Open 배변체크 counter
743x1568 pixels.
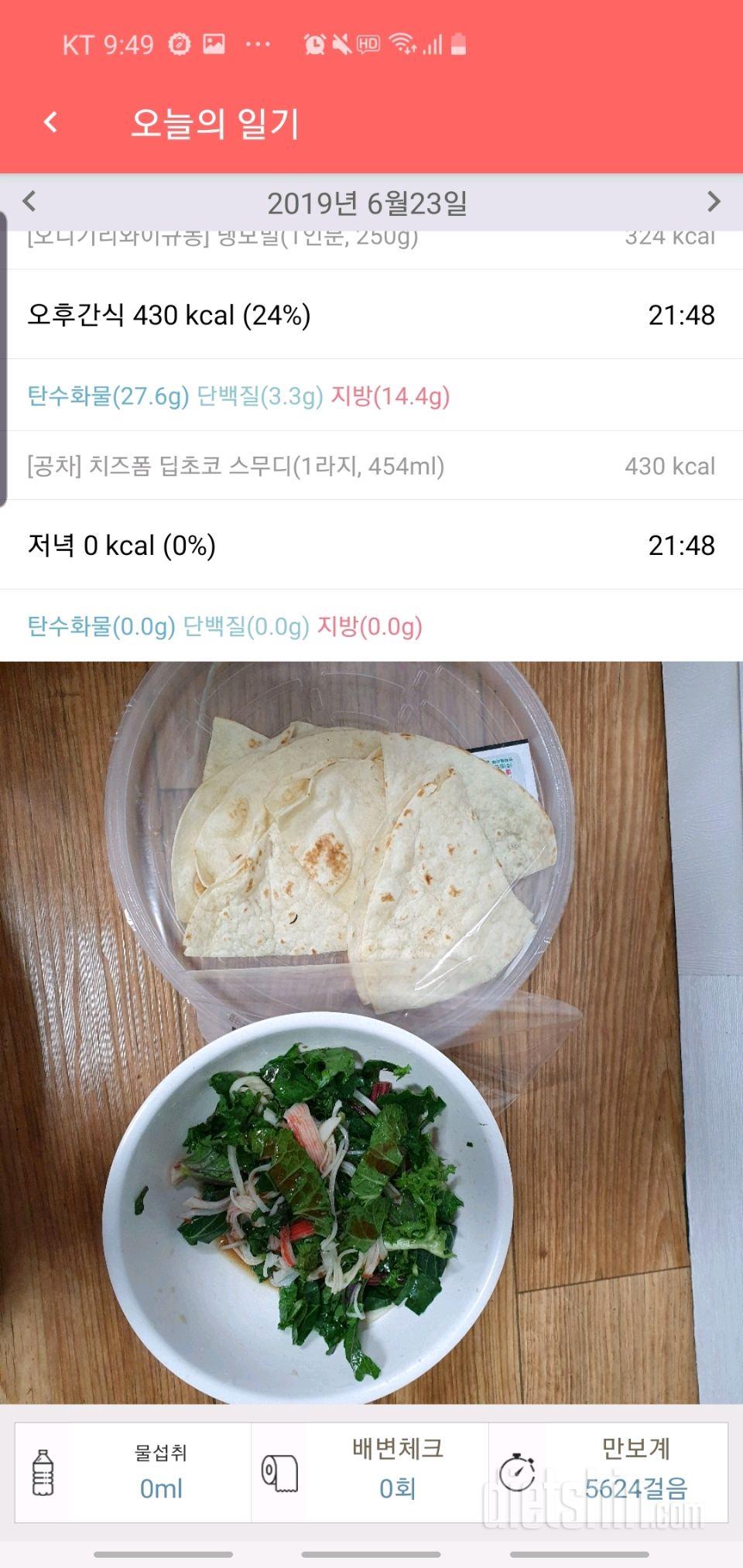(x=370, y=1473)
